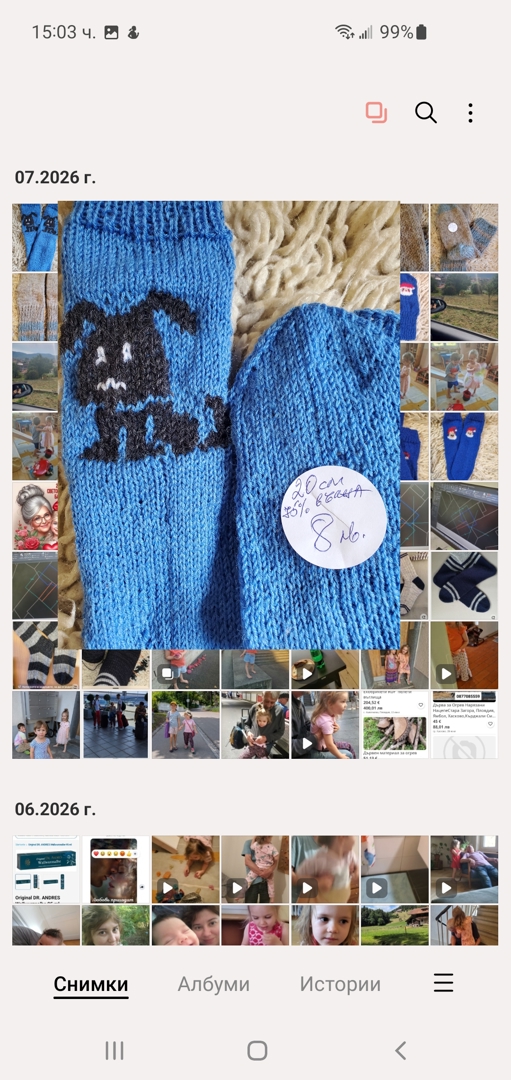
Task: Open the hamburger menu at bottom
Action: [444, 983]
